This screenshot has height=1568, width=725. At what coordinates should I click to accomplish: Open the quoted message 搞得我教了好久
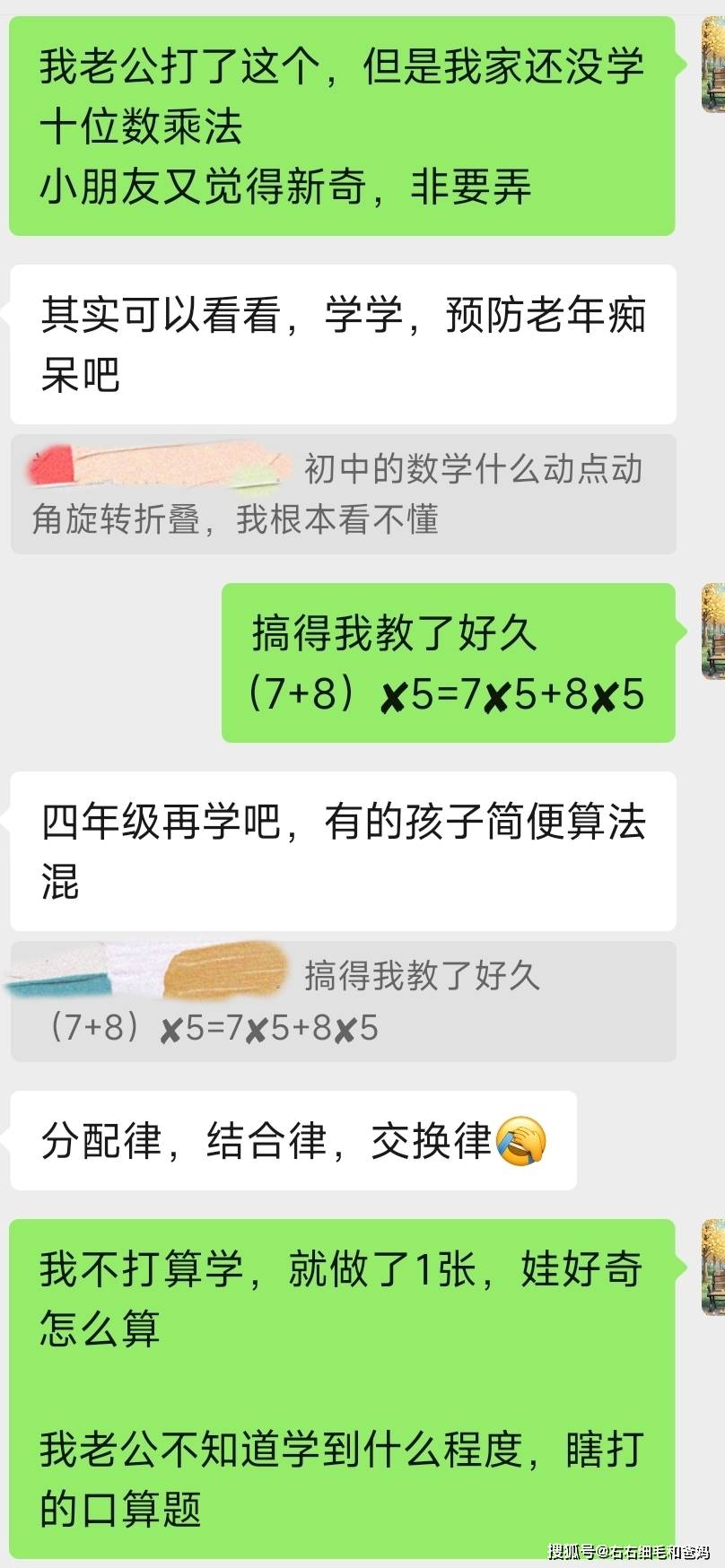(x=343, y=1001)
